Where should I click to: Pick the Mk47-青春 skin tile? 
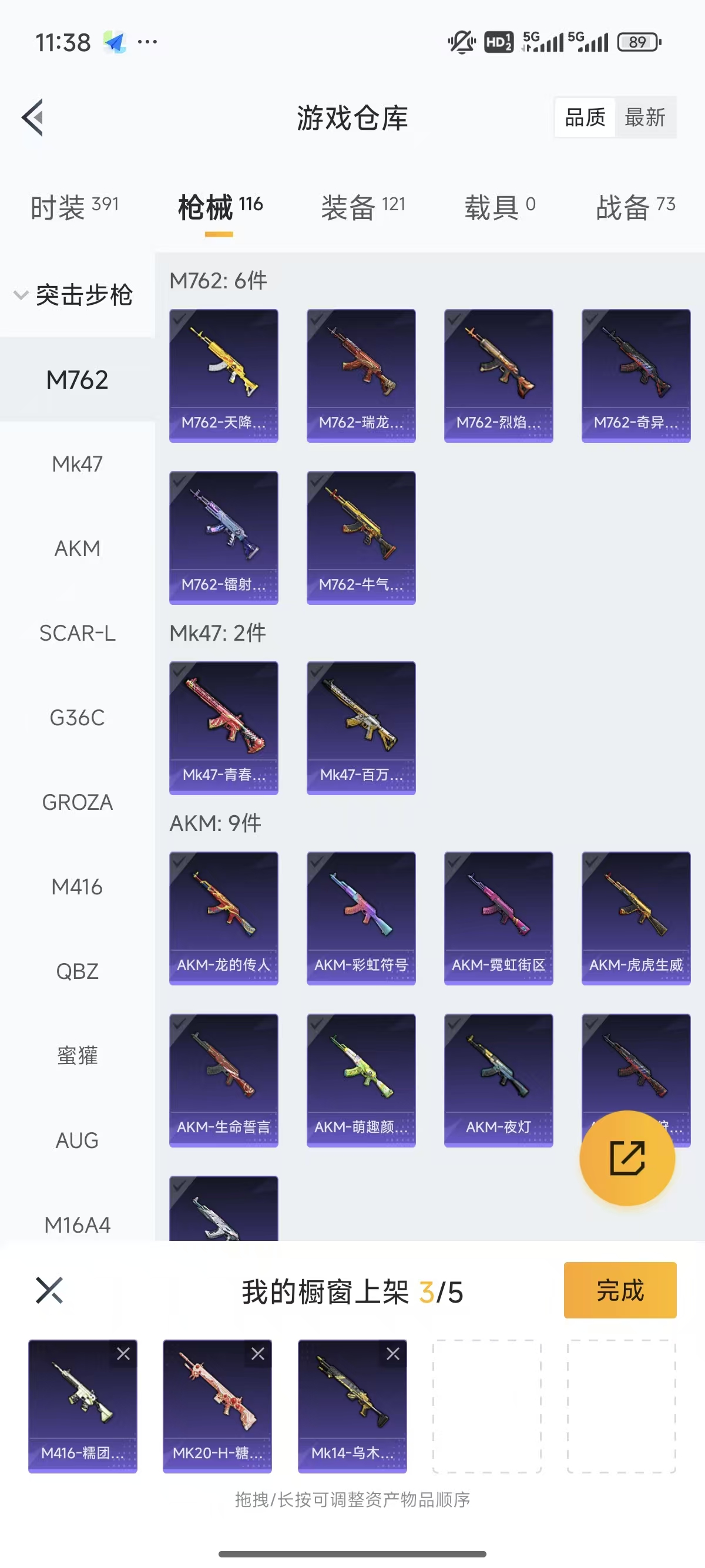[223, 728]
